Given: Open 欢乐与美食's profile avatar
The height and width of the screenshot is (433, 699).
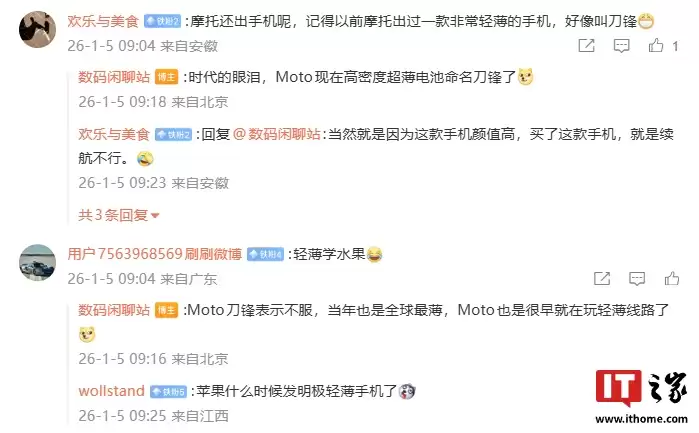Looking at the screenshot, I should click(37, 30).
